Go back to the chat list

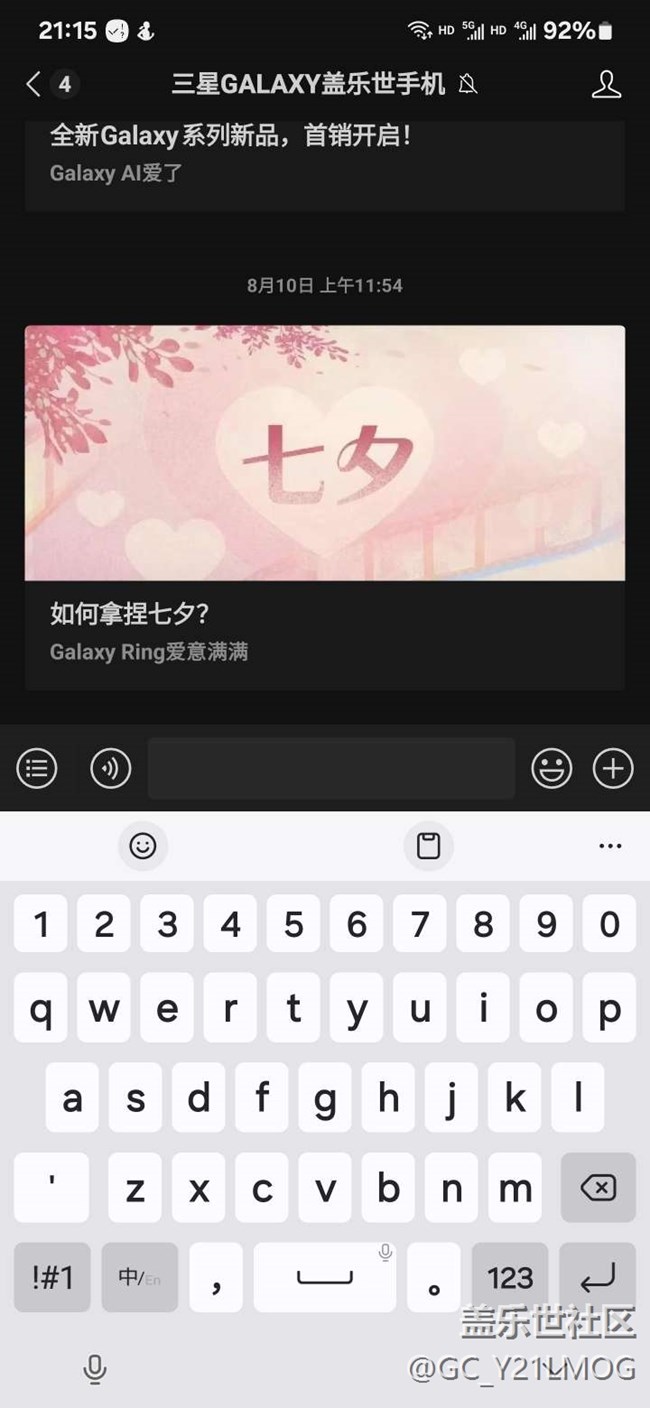(x=34, y=84)
